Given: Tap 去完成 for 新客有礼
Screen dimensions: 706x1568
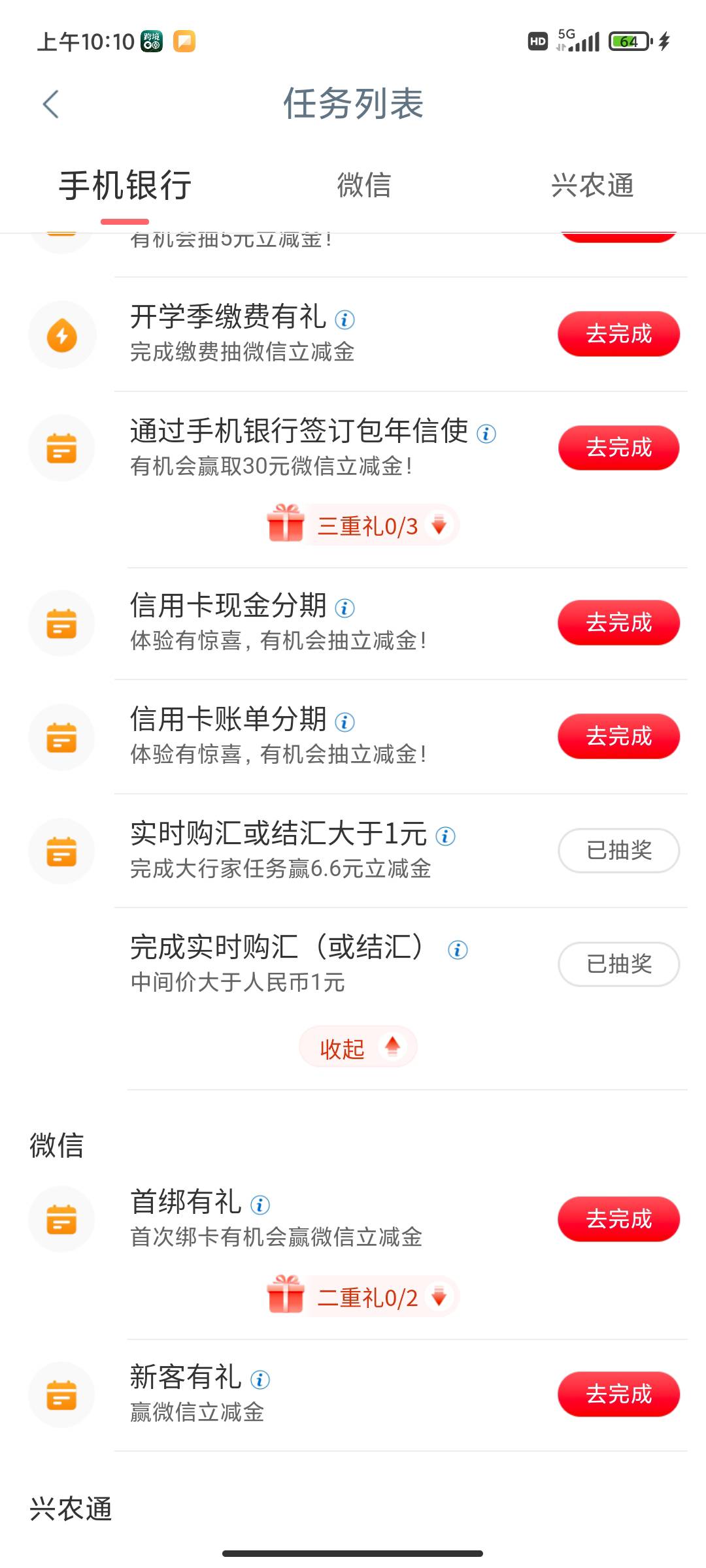Looking at the screenshot, I should pyautogui.click(x=618, y=1394).
